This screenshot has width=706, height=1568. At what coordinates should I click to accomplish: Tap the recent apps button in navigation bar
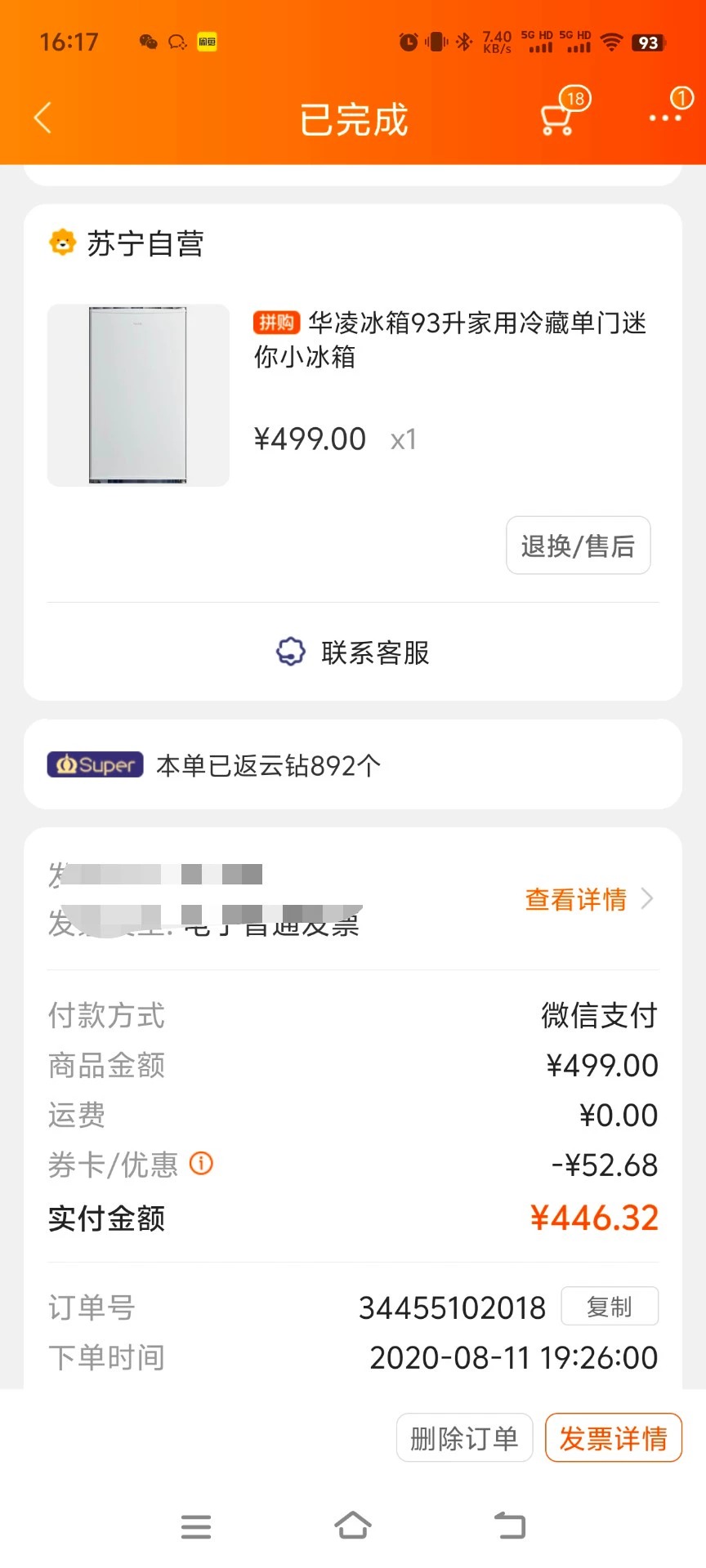click(196, 1526)
